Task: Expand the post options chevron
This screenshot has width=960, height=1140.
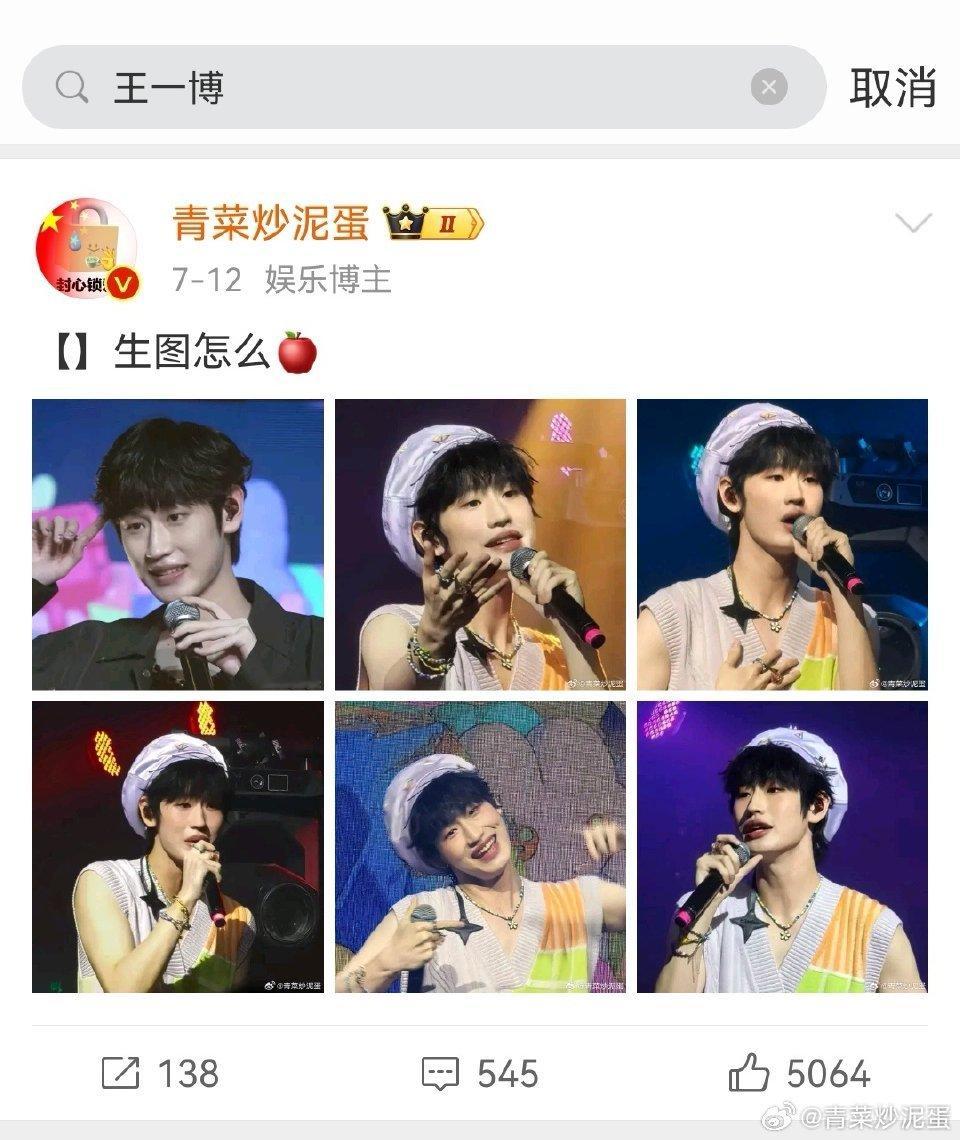Action: 913,223
